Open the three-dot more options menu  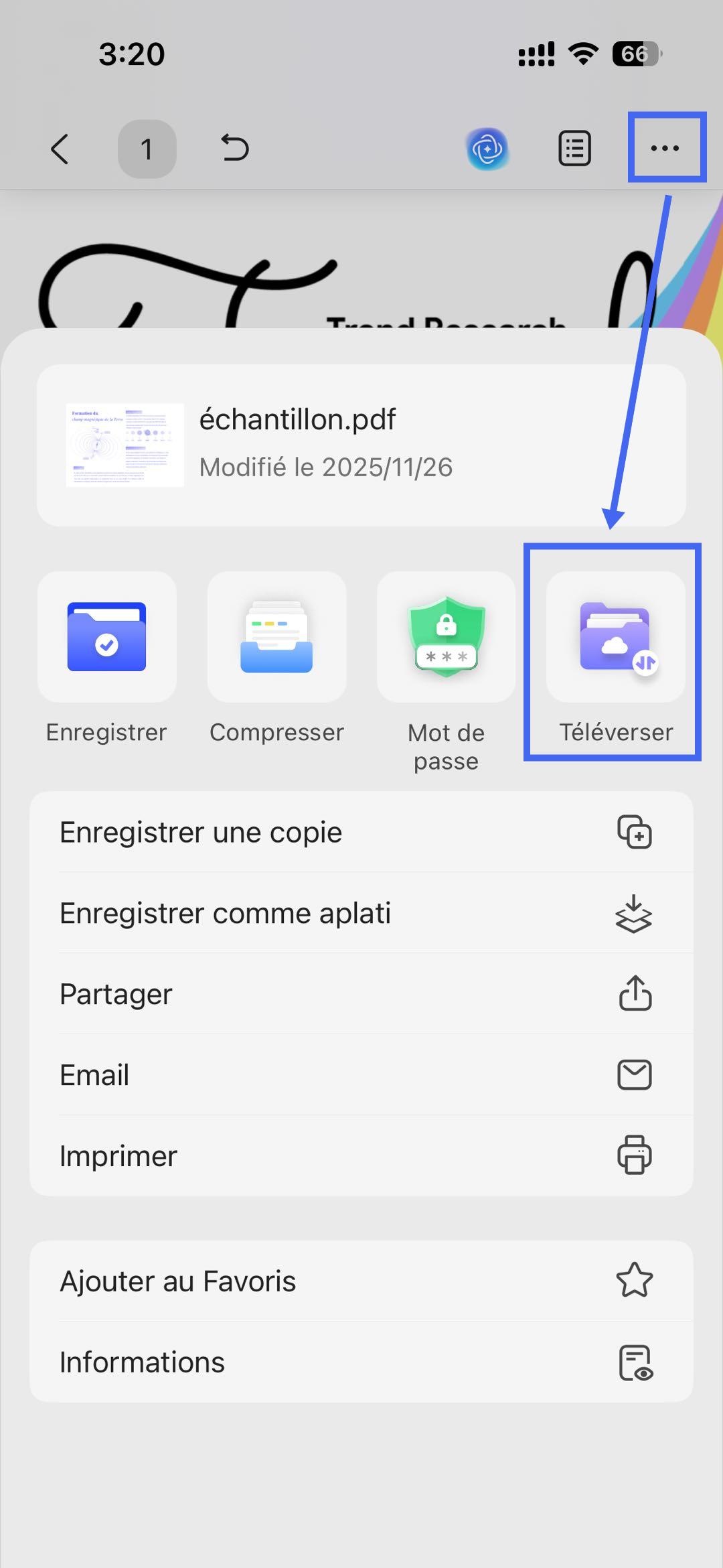pos(665,147)
